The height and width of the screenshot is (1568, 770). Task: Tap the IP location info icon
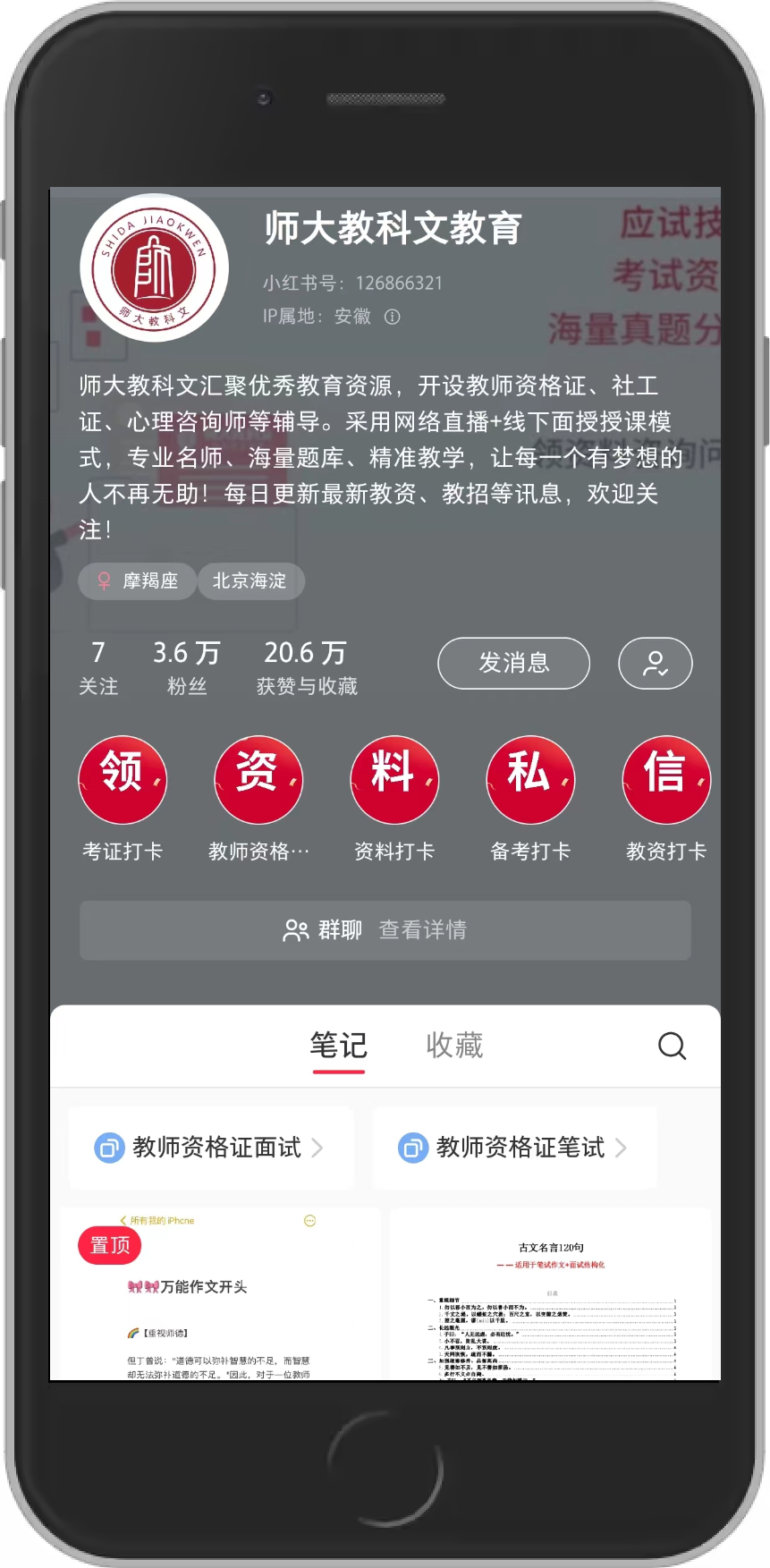392,317
